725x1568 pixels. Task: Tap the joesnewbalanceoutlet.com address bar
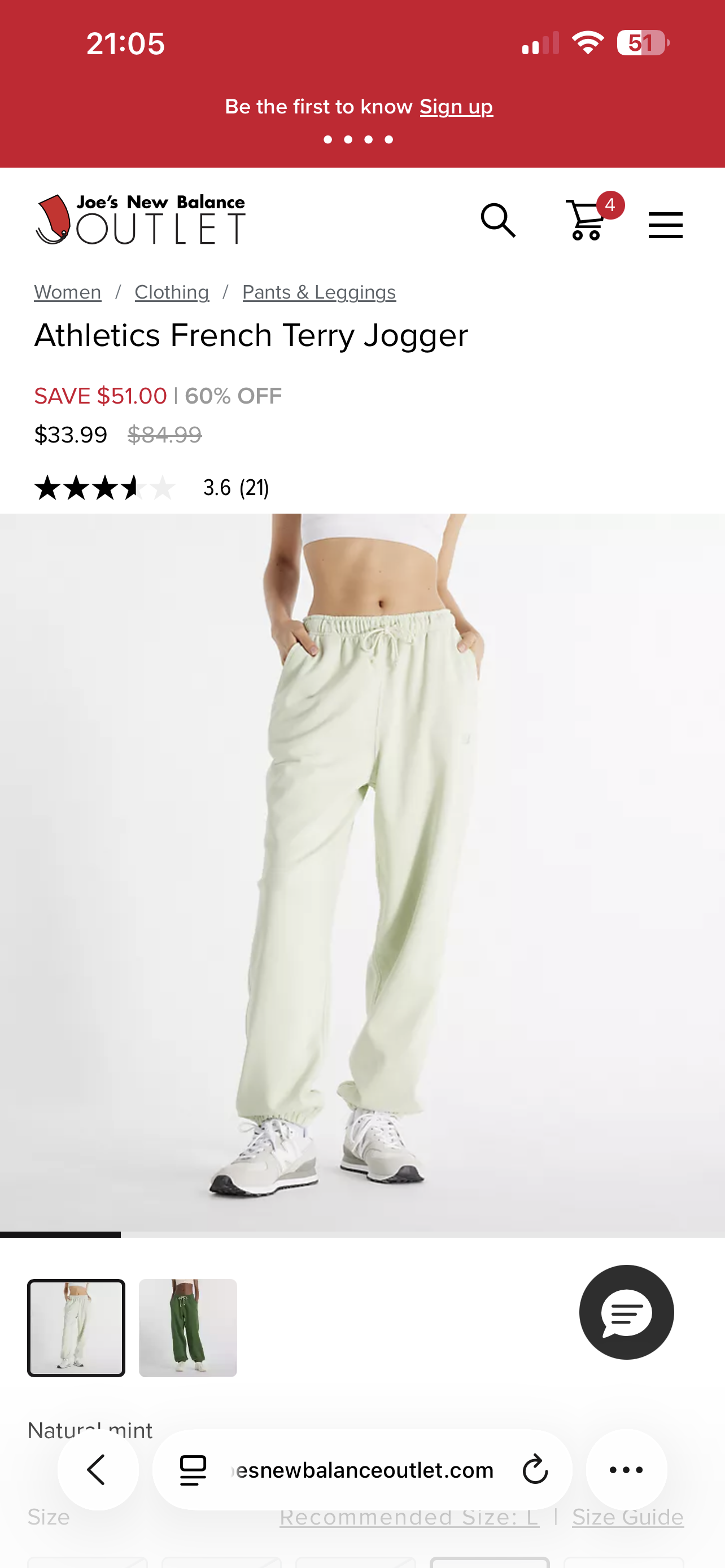[x=362, y=1470]
